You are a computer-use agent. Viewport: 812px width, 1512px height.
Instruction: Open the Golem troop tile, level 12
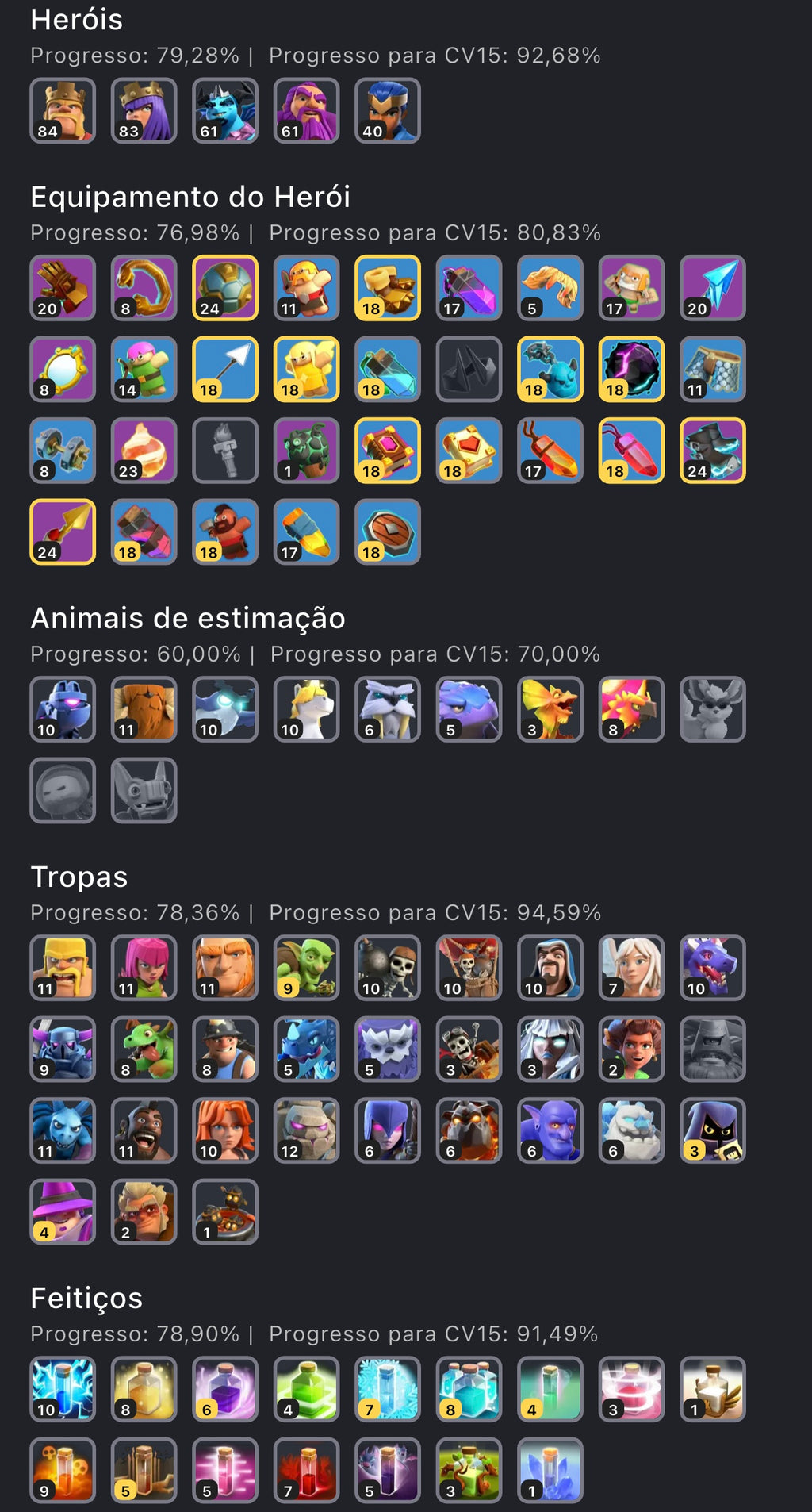tap(306, 1130)
